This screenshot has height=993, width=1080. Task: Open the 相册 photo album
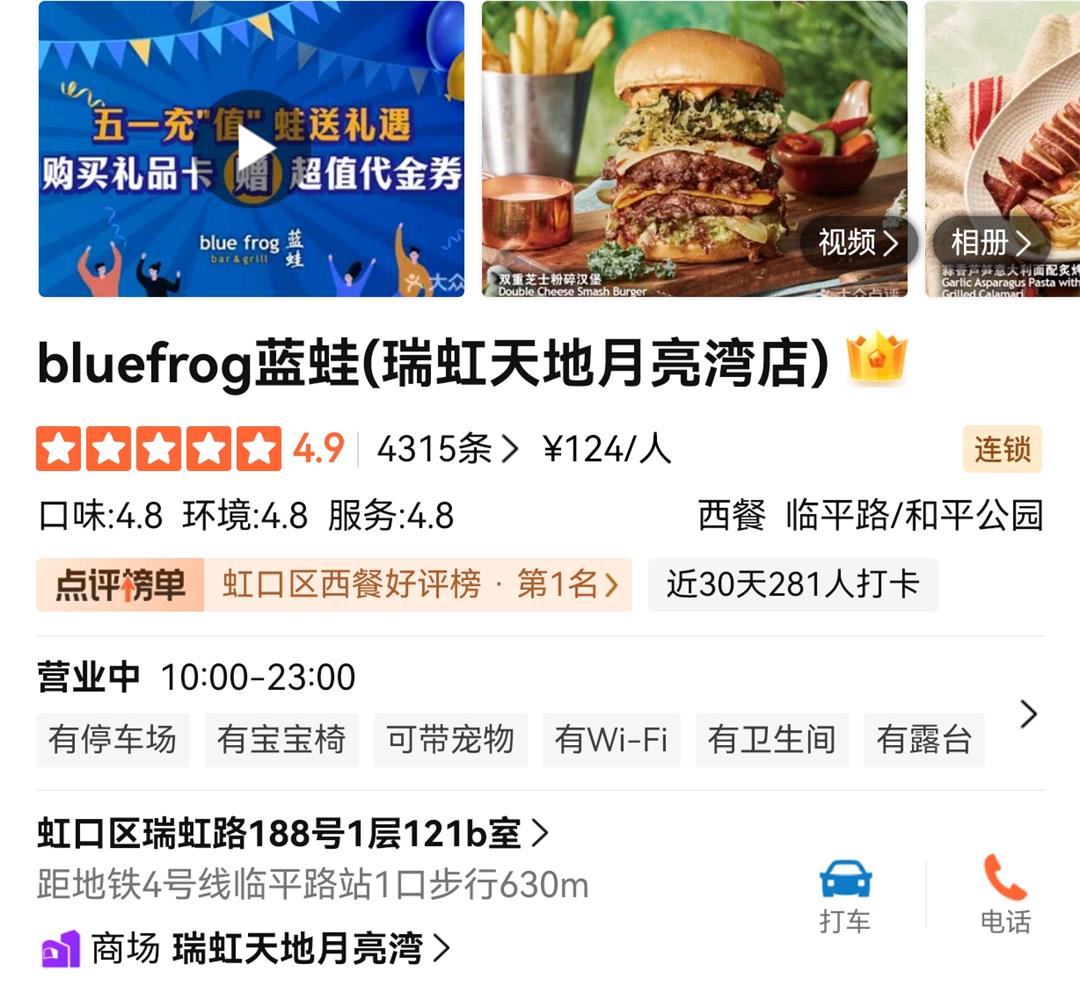point(990,242)
